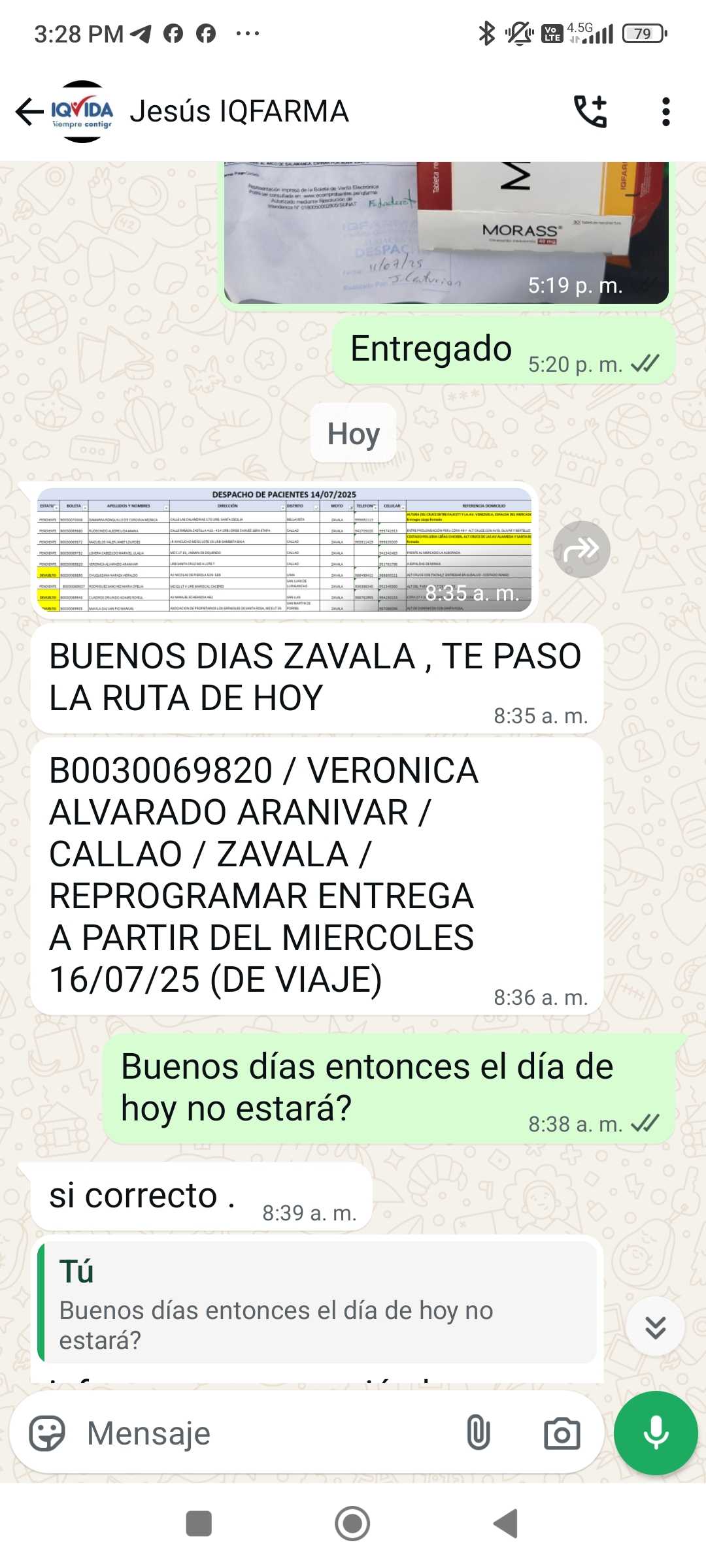Open the Despacho de Pacientes table image
Viewport: 706px width, 1568px height.
click(284, 549)
